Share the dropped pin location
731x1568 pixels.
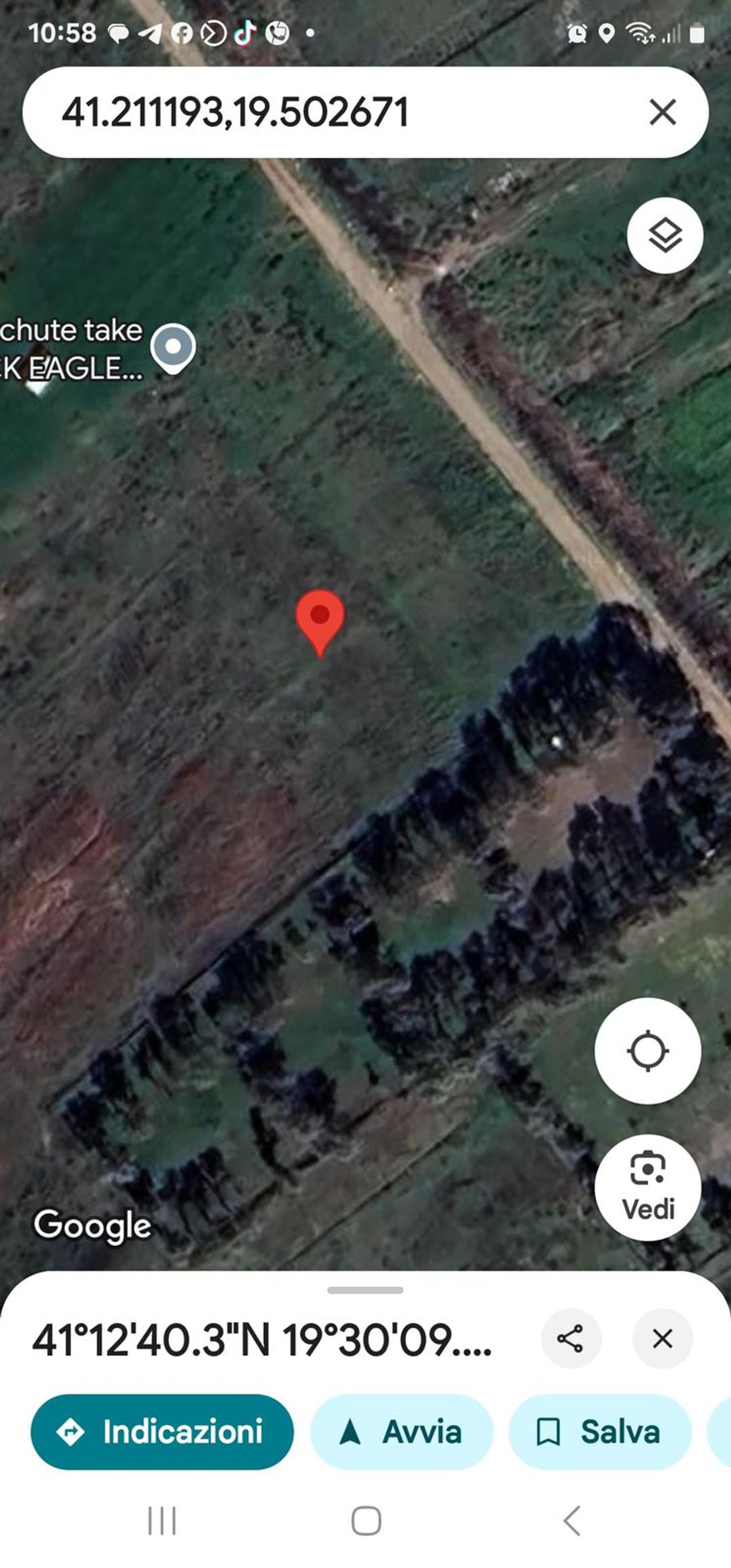click(570, 1339)
